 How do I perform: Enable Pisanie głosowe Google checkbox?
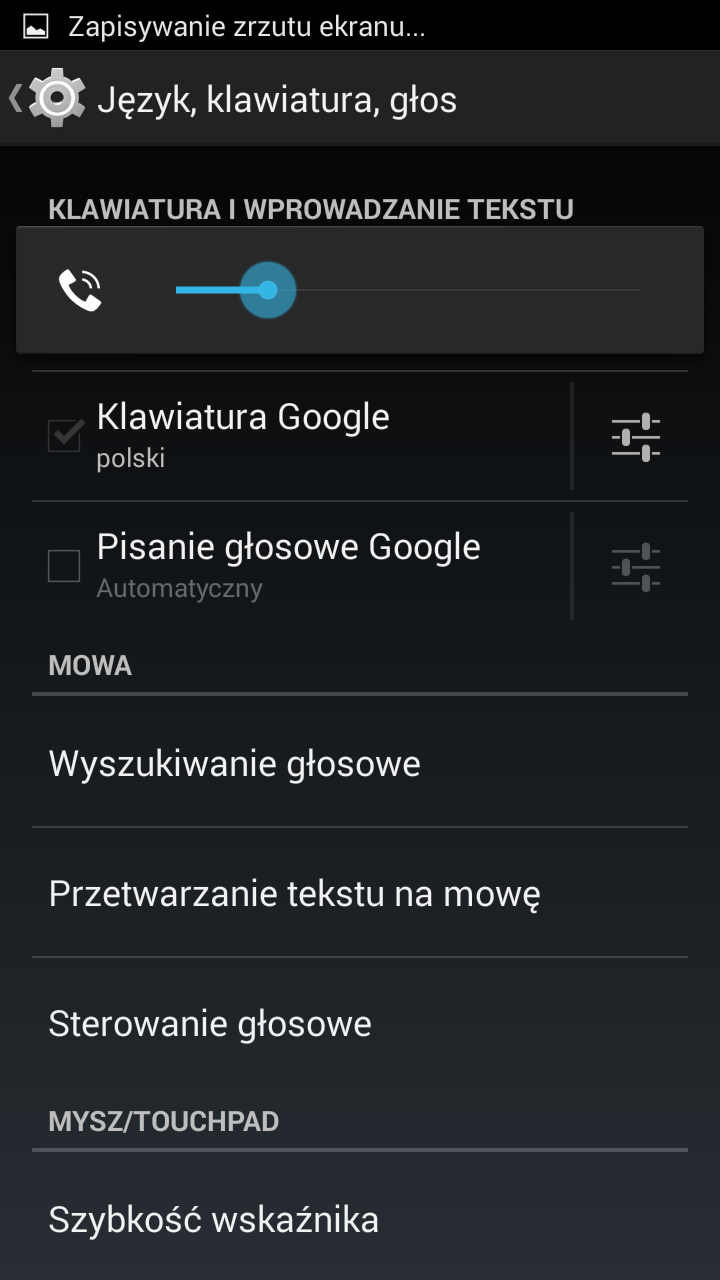pos(65,566)
